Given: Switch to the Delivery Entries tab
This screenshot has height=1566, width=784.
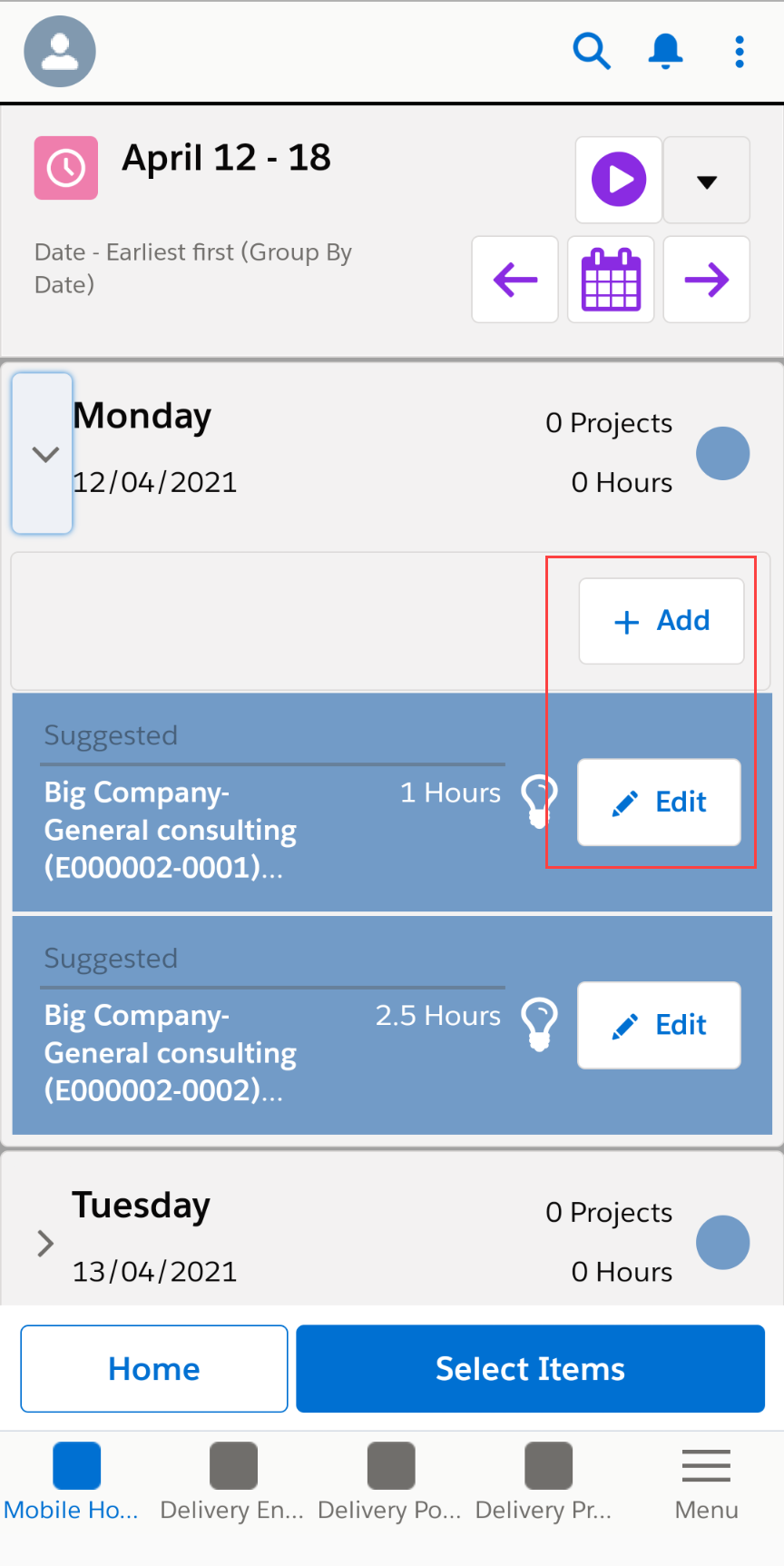Looking at the screenshot, I should coord(232,1480).
